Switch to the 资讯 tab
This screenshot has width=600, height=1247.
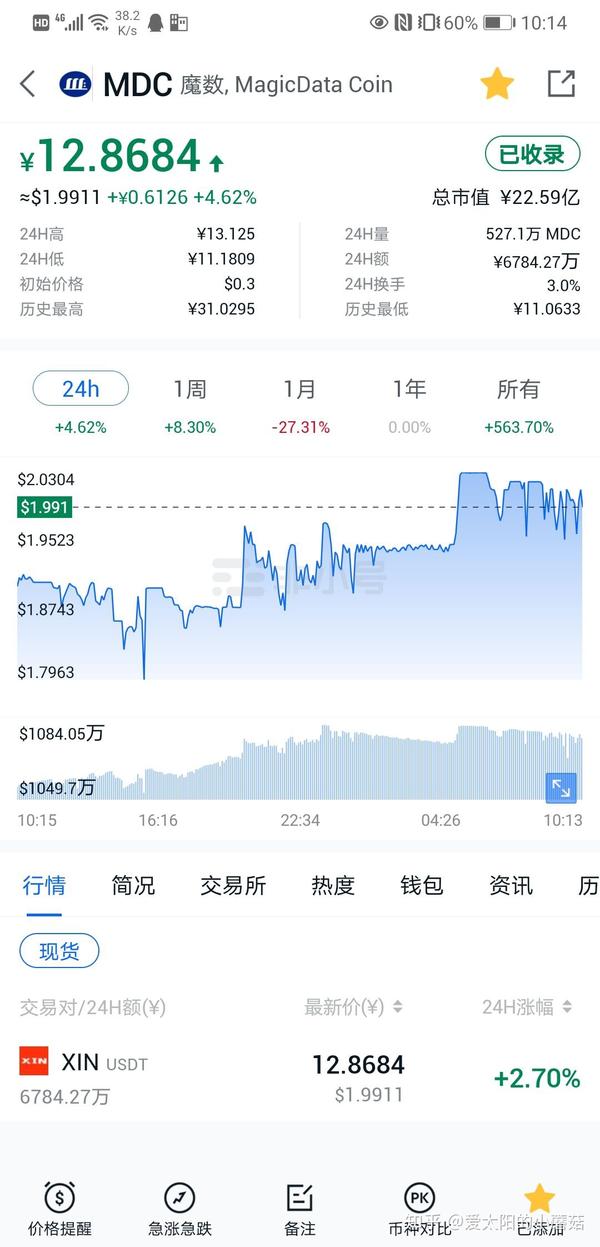pos(510,885)
